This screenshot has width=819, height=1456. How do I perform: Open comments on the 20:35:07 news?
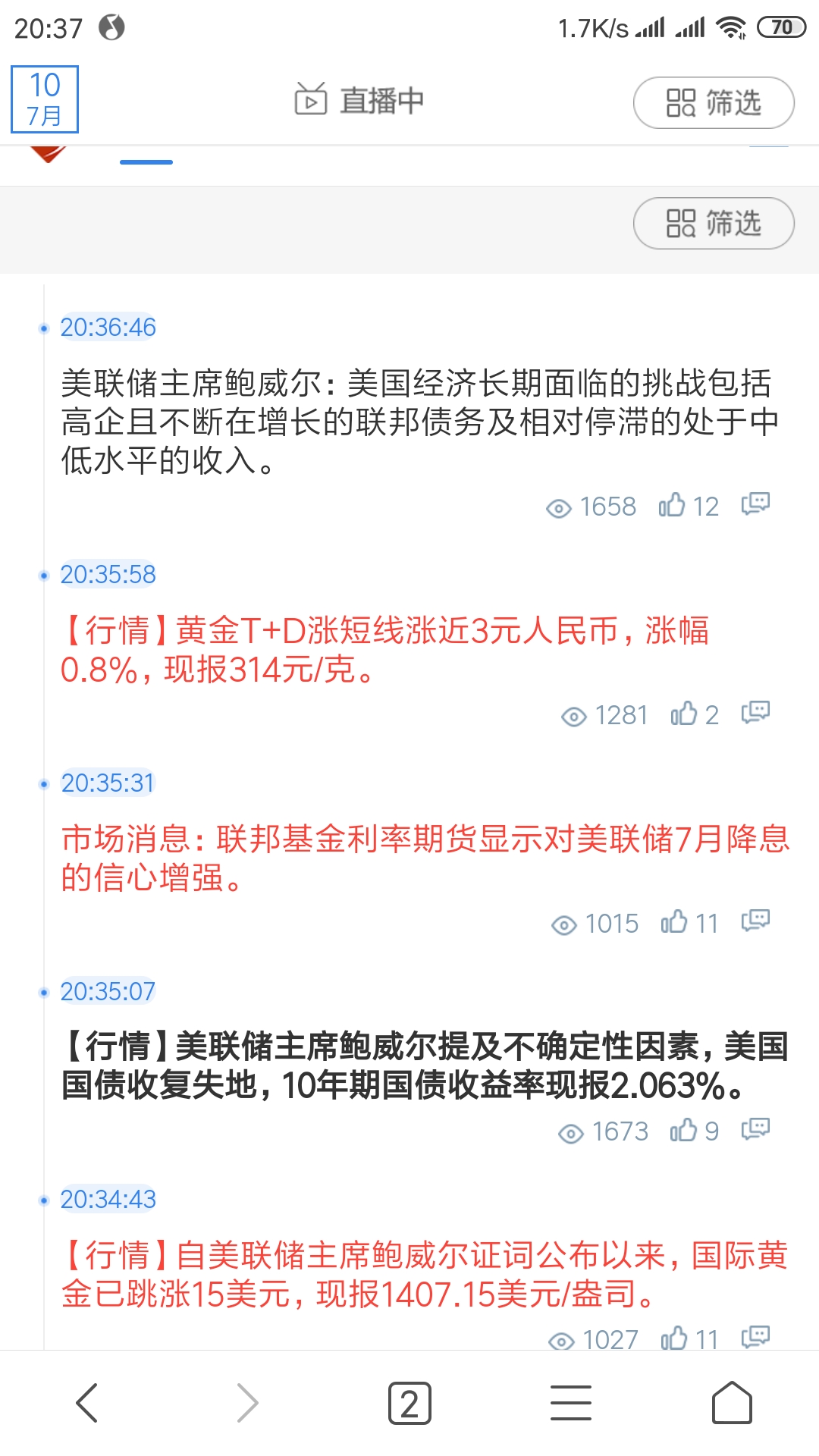[x=755, y=1128]
